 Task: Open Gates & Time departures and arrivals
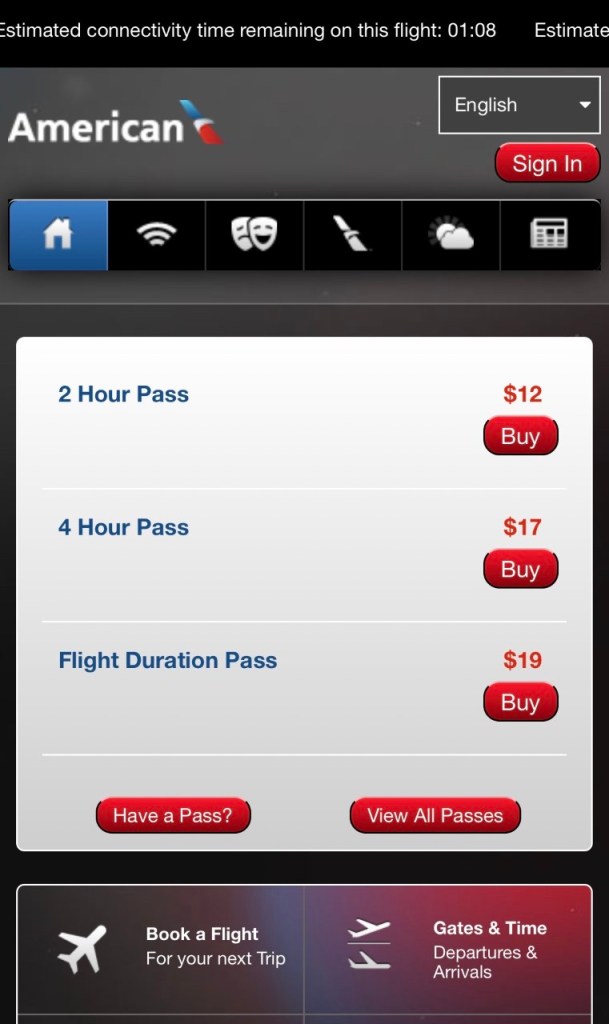450,948
